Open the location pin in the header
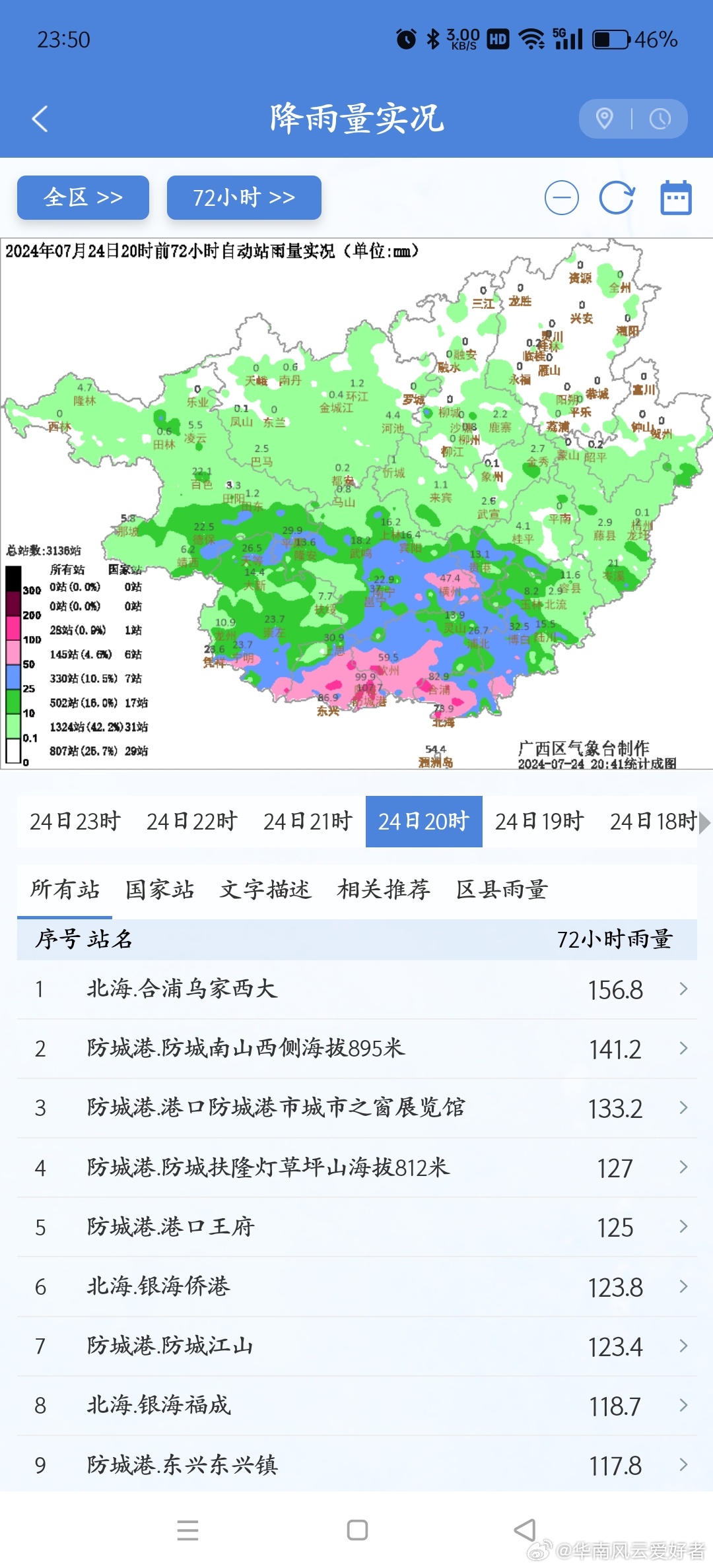This screenshot has height=1568, width=713. pyautogui.click(x=605, y=119)
